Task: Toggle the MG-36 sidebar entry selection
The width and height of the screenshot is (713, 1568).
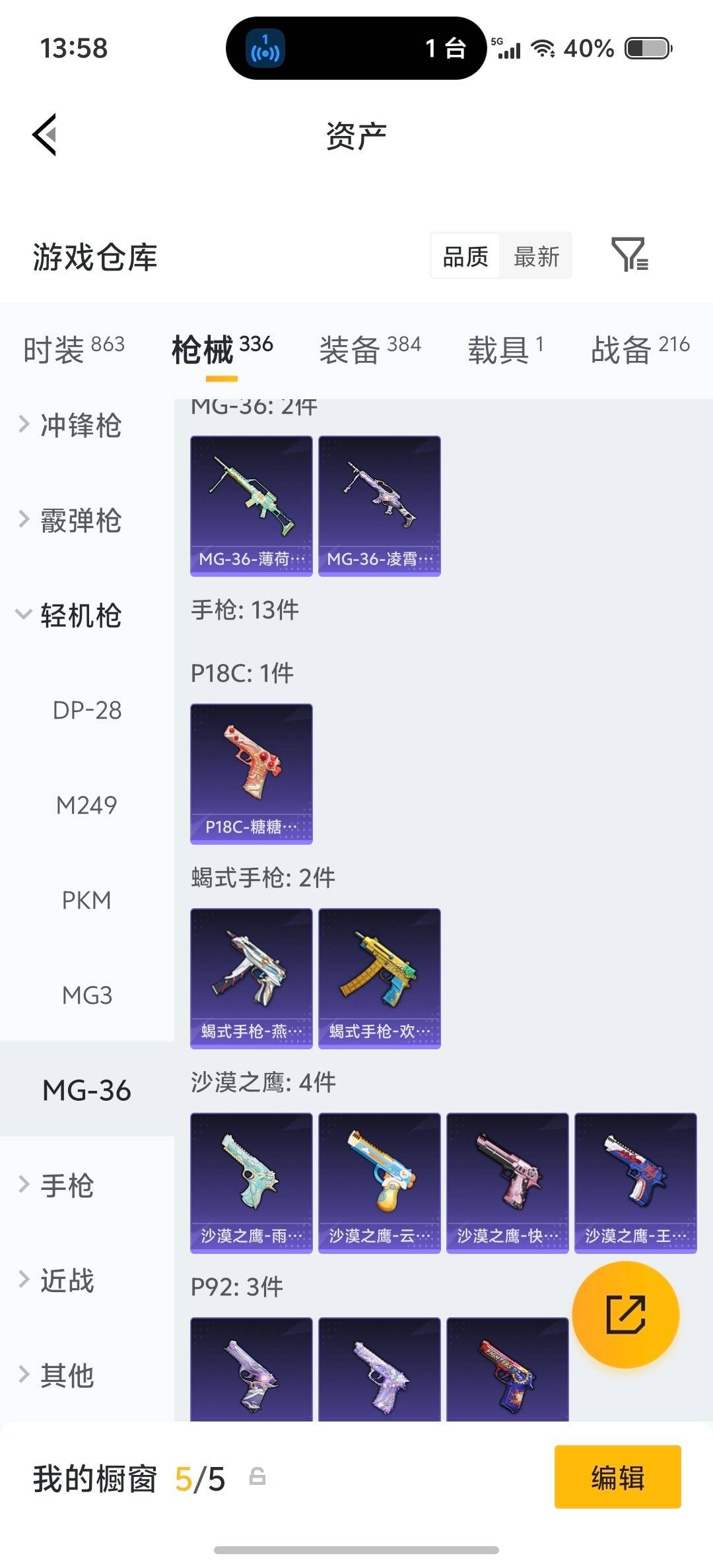Action: coord(86,1090)
